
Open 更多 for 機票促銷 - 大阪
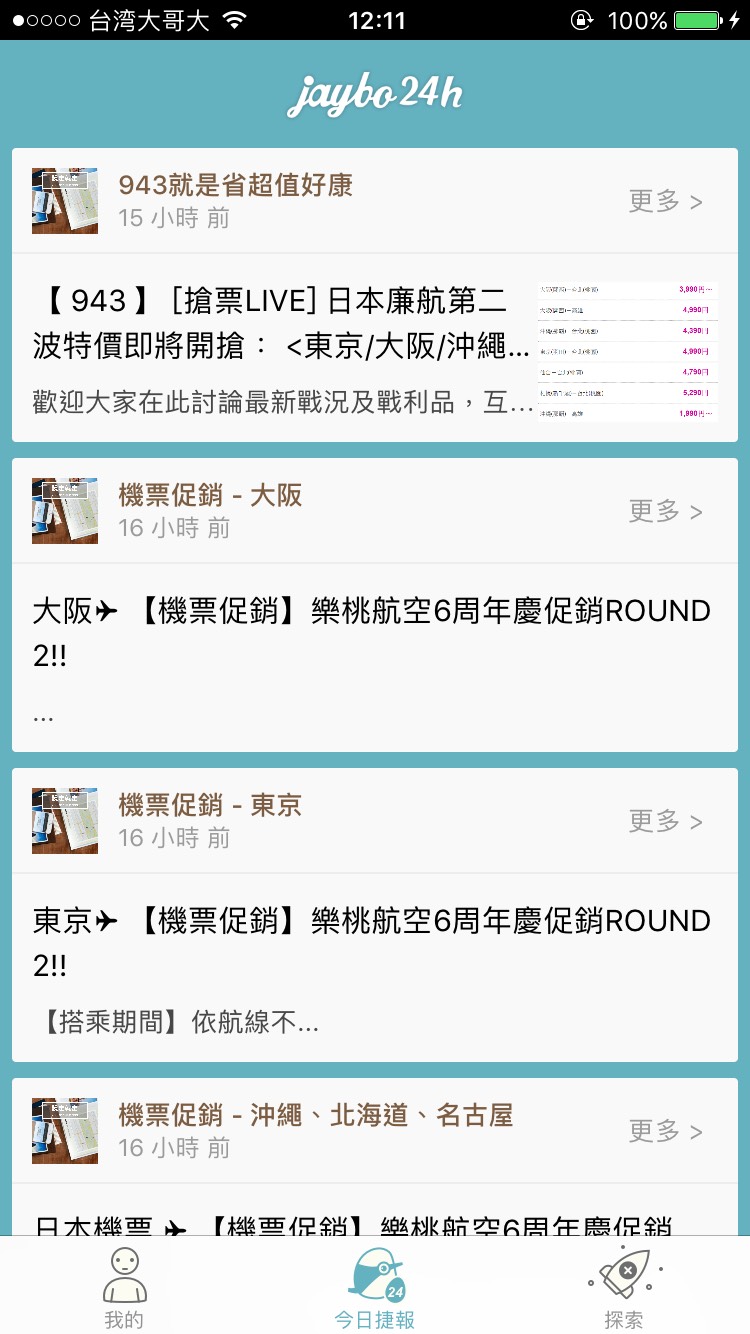point(665,511)
